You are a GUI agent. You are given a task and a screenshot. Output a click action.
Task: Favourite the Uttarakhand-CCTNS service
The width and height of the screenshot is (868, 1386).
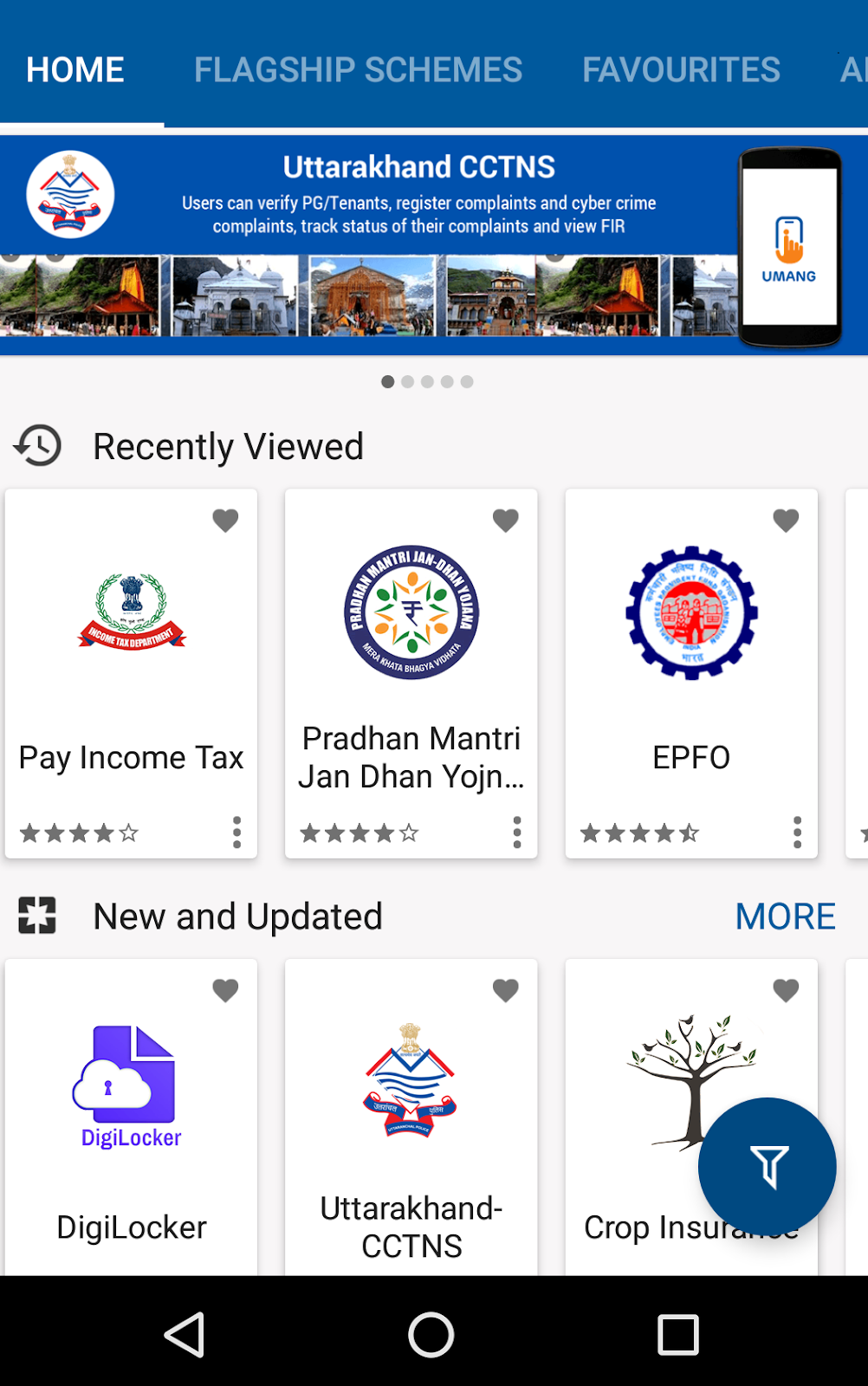(506, 990)
